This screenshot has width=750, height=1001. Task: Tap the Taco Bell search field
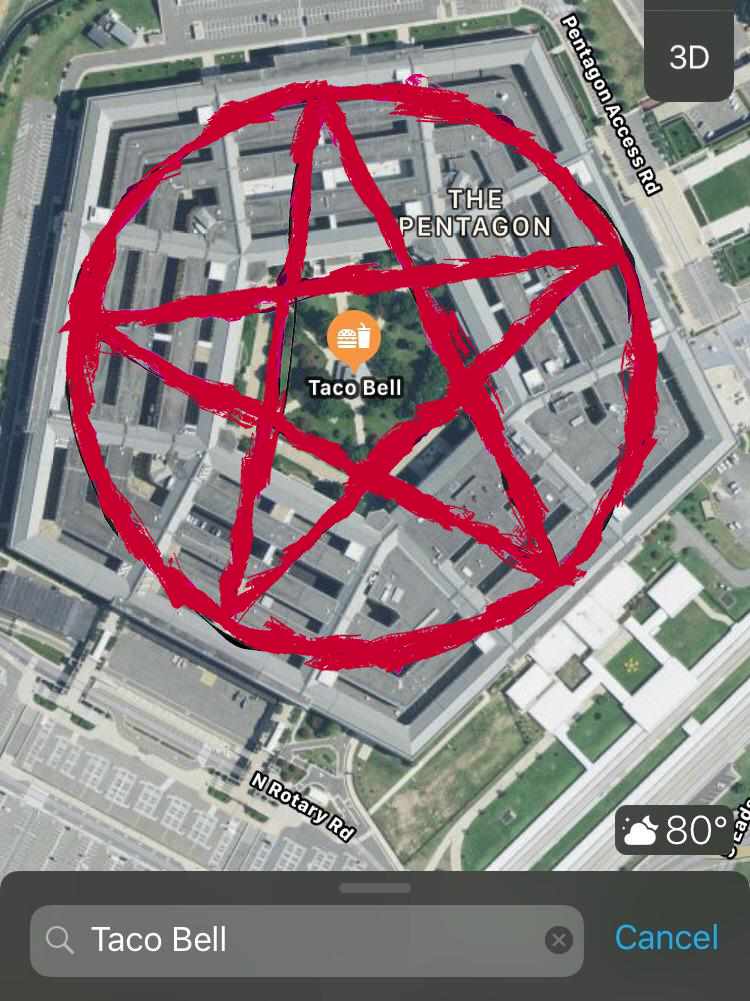click(306, 940)
